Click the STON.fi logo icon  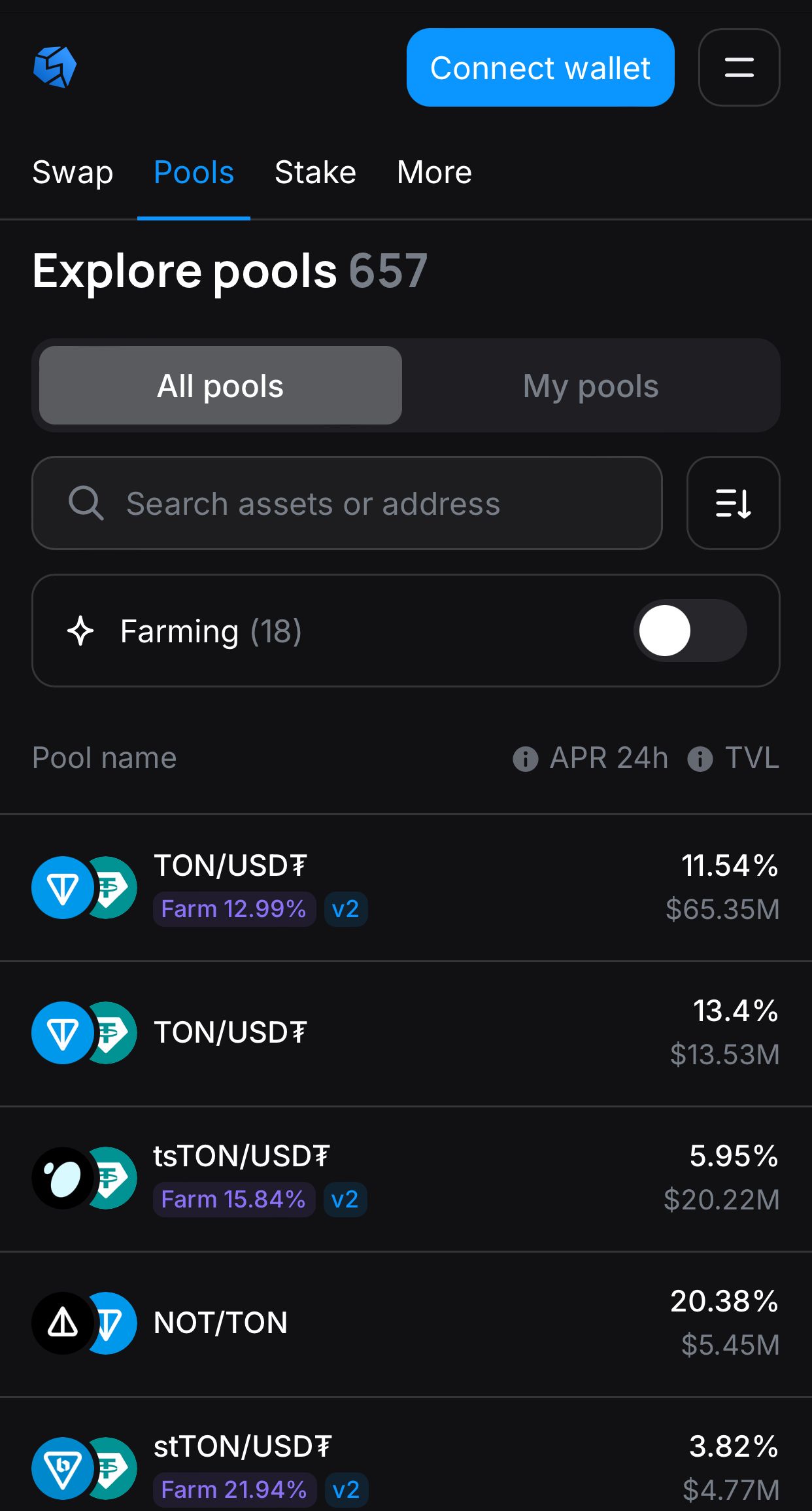pos(54,65)
